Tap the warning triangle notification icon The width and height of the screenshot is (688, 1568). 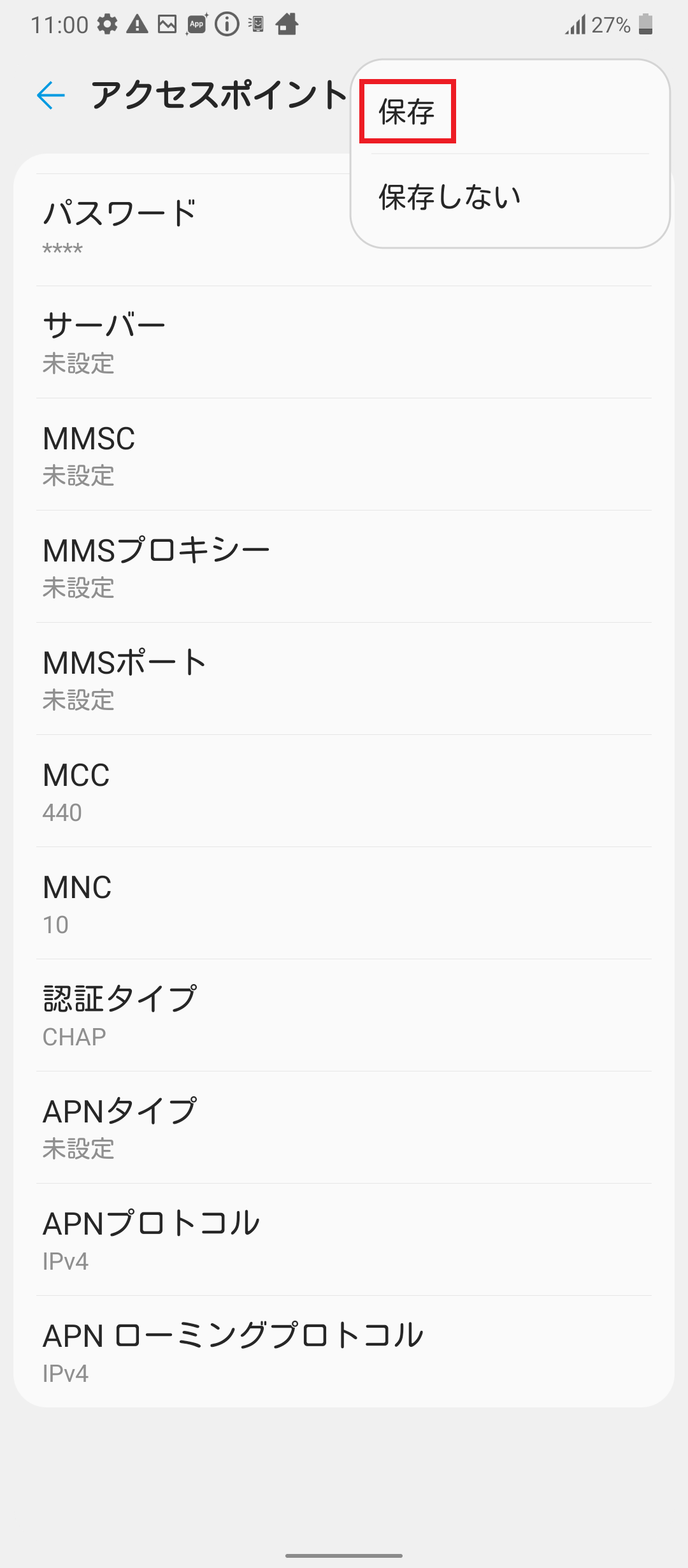[x=136, y=24]
